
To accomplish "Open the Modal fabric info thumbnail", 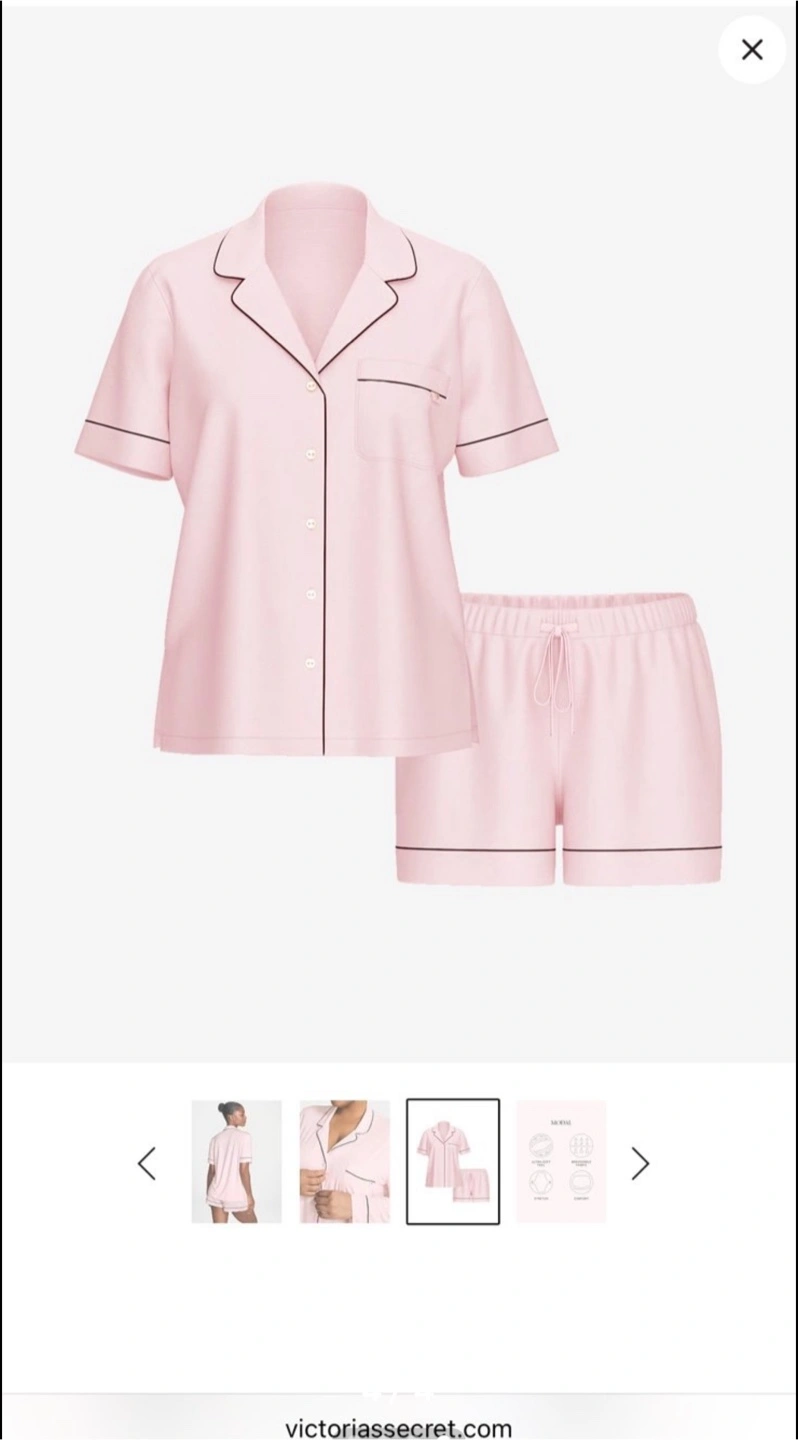I will tap(561, 1162).
